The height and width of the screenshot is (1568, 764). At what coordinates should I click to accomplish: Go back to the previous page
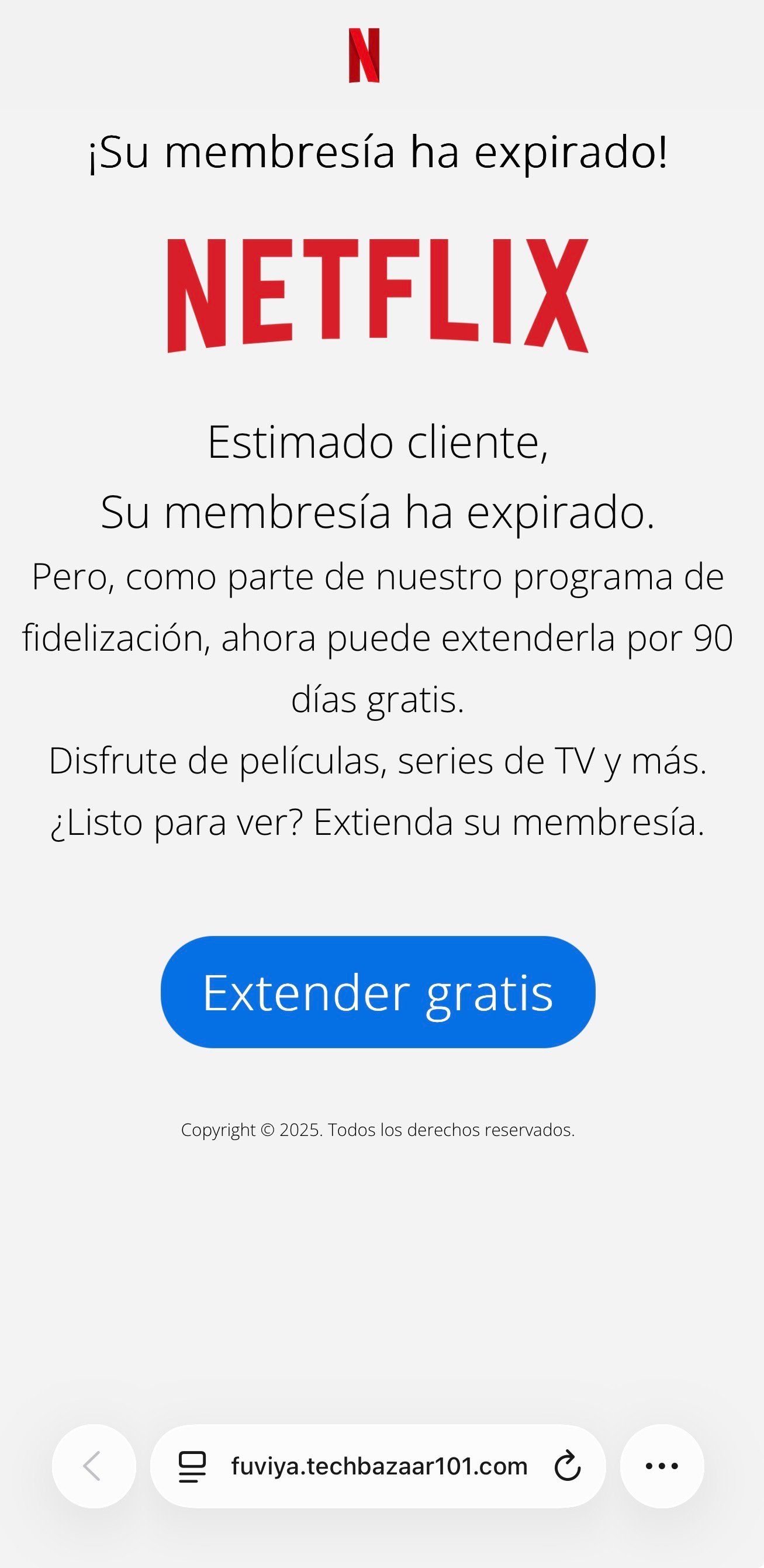pos(94,1466)
